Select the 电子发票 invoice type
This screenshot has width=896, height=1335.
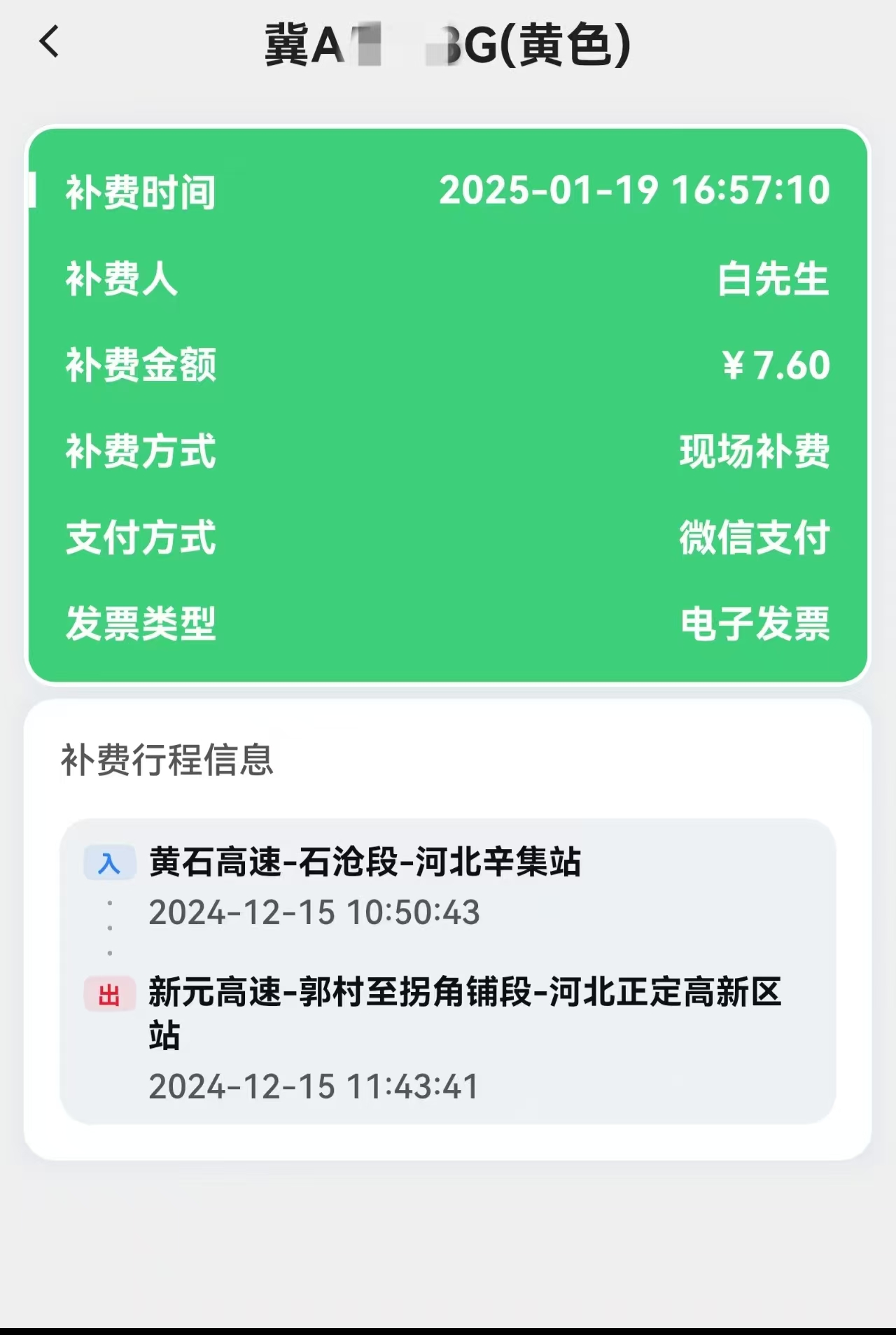[754, 627]
